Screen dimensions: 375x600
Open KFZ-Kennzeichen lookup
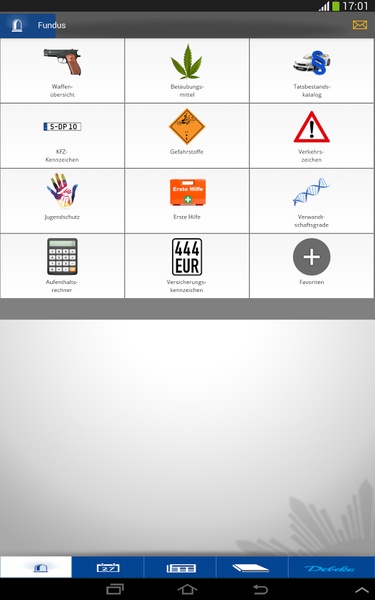click(62, 136)
